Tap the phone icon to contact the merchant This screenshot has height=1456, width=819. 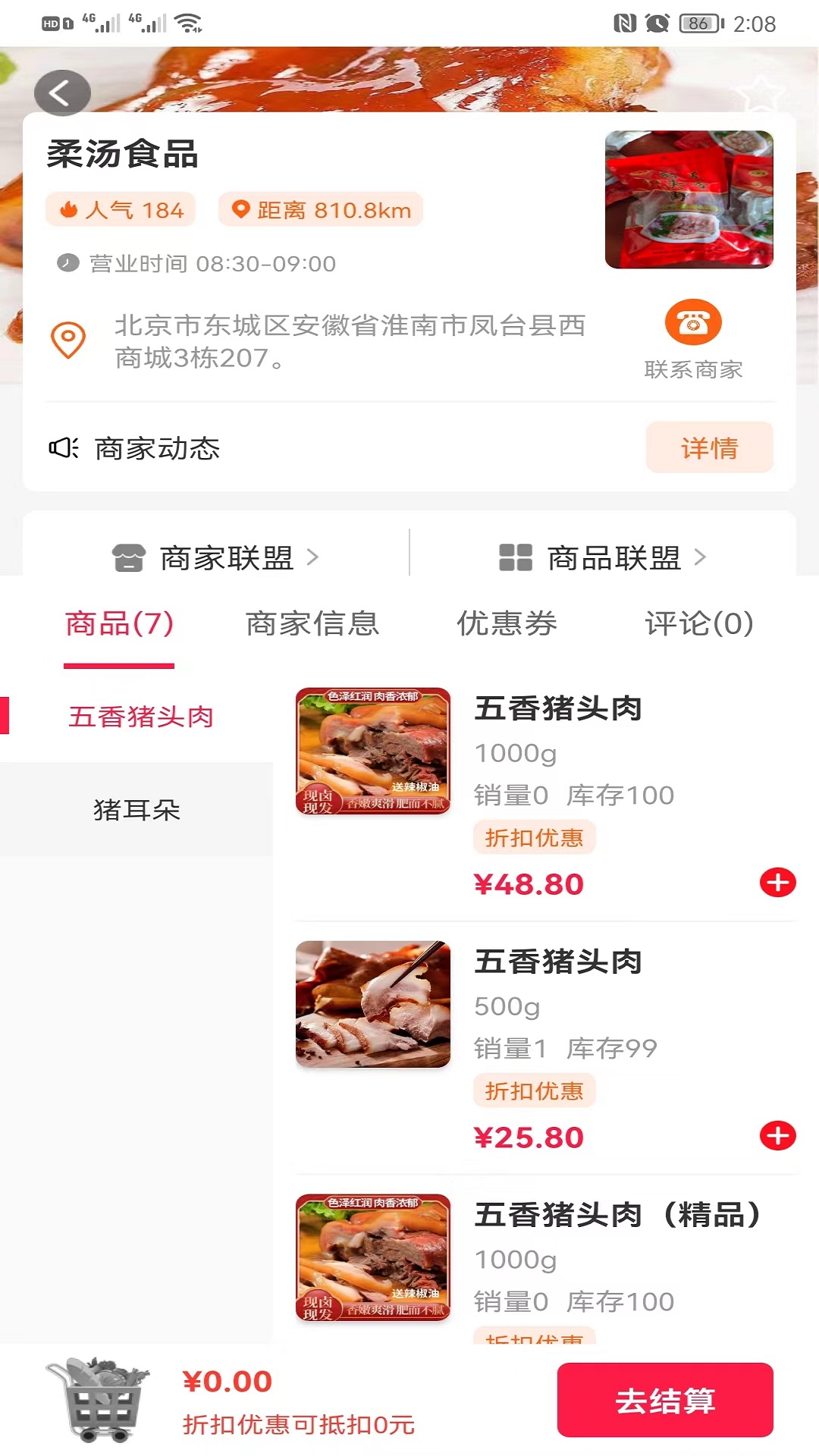[x=692, y=322]
